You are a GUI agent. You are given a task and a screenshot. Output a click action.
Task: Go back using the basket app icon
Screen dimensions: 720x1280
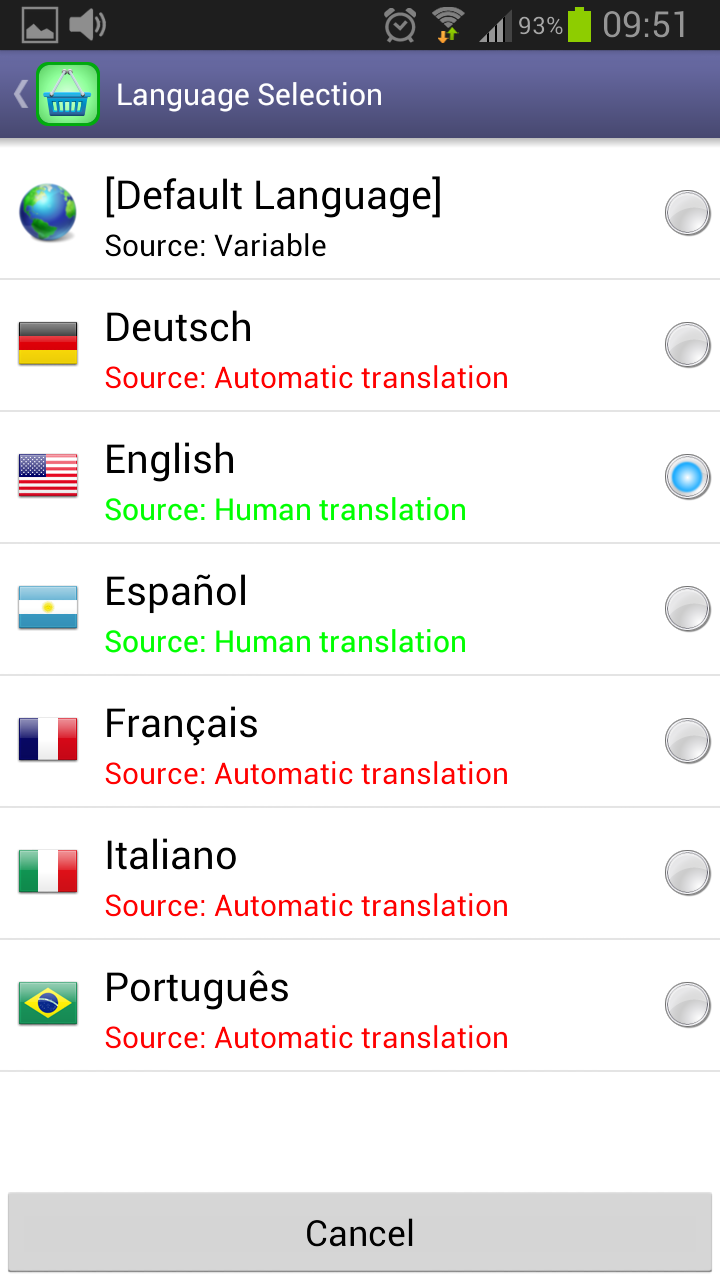[x=66, y=95]
